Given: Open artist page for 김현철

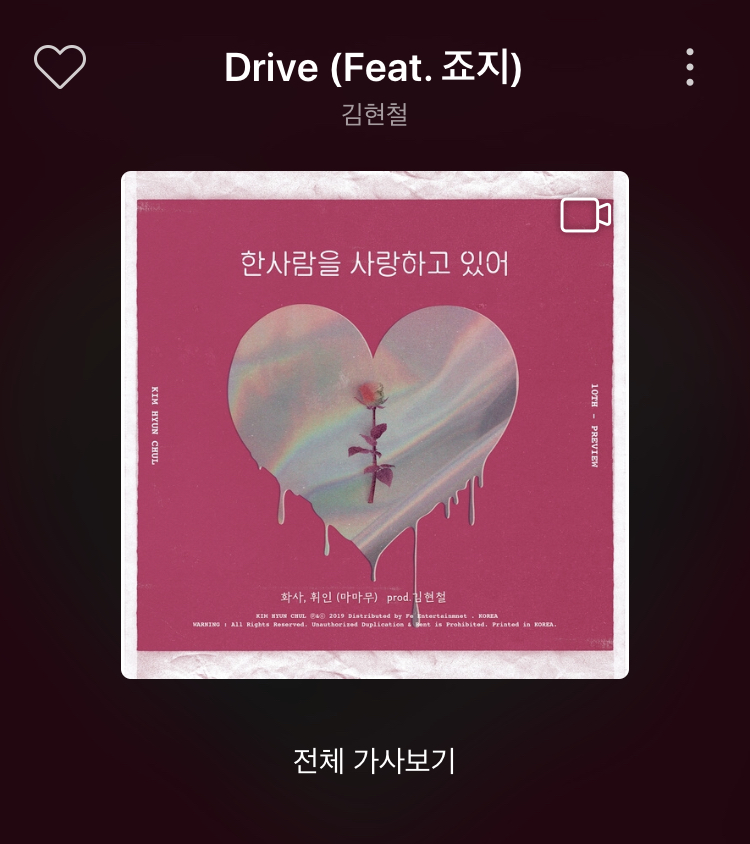Looking at the screenshot, I should pyautogui.click(x=374, y=113).
